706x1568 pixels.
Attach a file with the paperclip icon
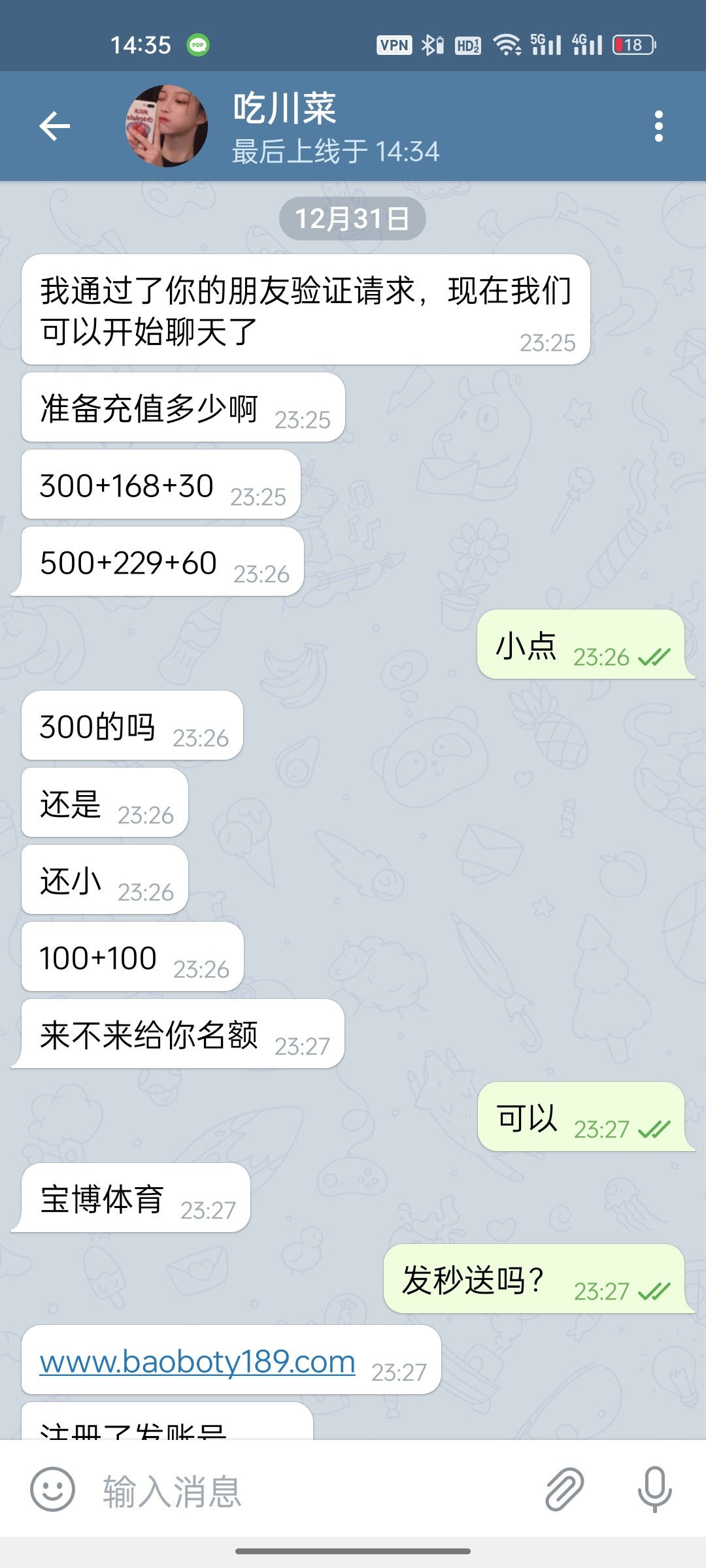(x=564, y=1490)
